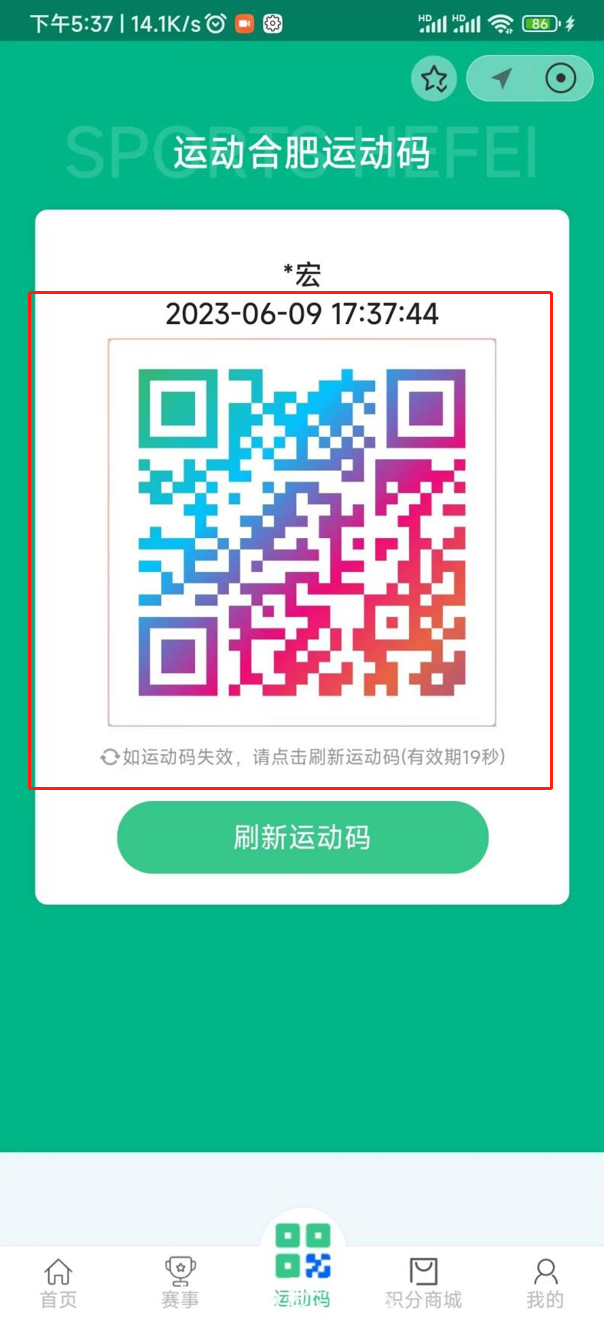This screenshot has height=1322, width=604.
Task: Open the 我的 profile tab
Action: (x=545, y=1283)
